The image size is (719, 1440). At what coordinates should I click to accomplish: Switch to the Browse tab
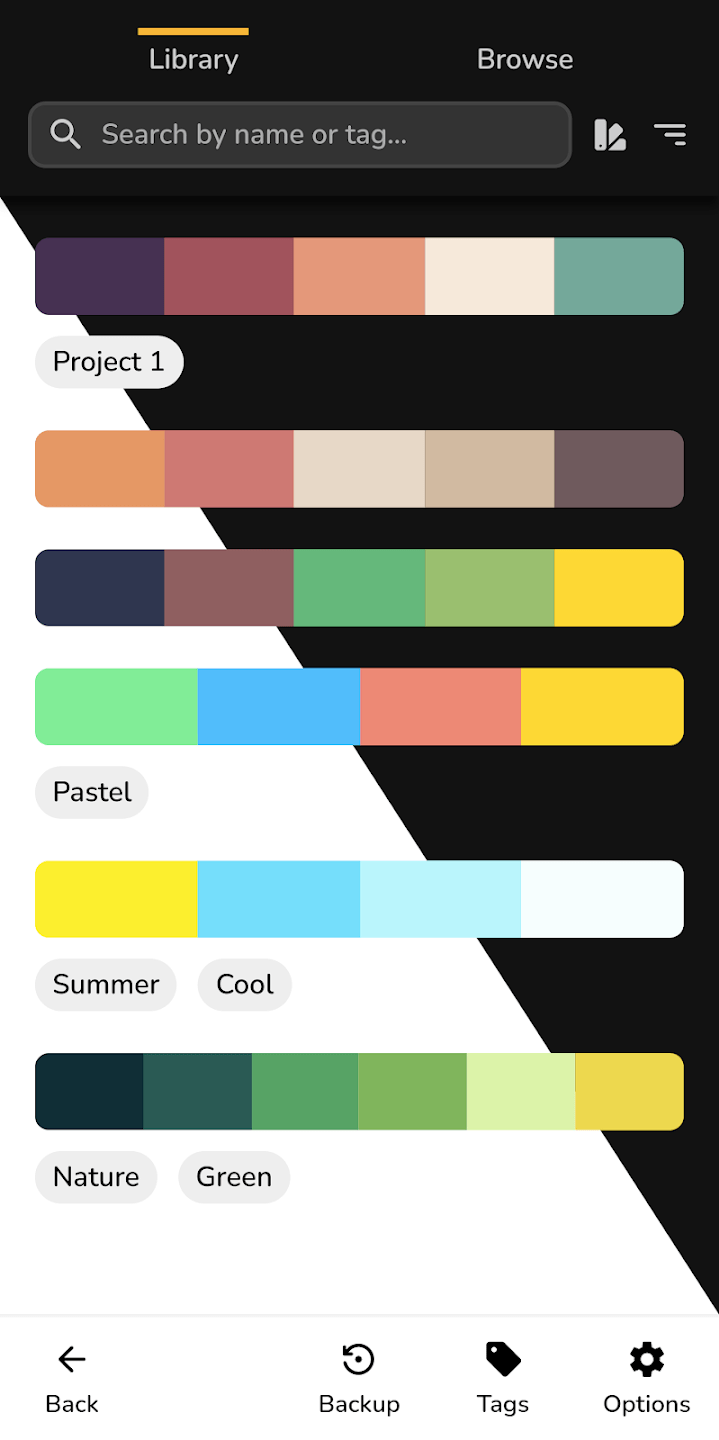(524, 59)
